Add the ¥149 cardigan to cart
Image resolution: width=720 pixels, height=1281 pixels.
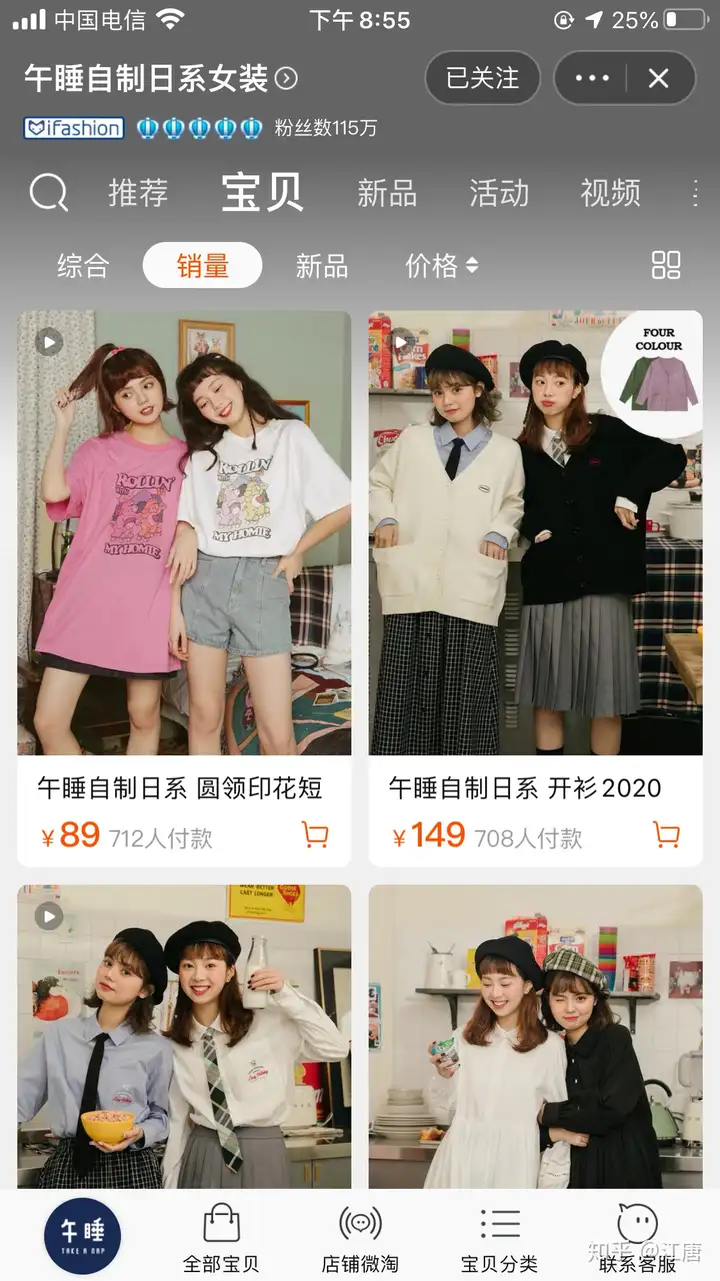coord(666,834)
